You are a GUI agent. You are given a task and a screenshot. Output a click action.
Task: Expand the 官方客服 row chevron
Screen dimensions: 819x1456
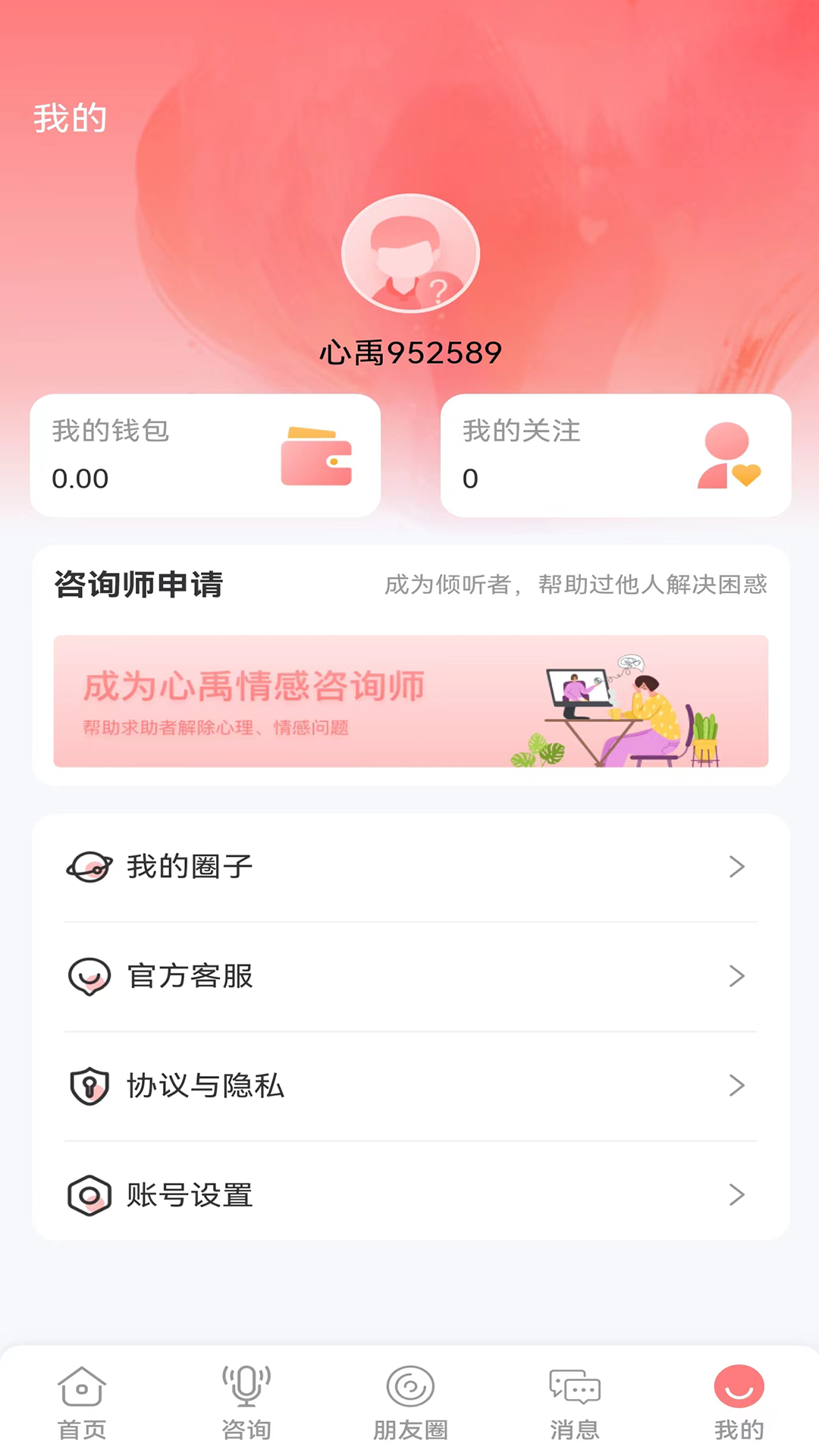[736, 976]
